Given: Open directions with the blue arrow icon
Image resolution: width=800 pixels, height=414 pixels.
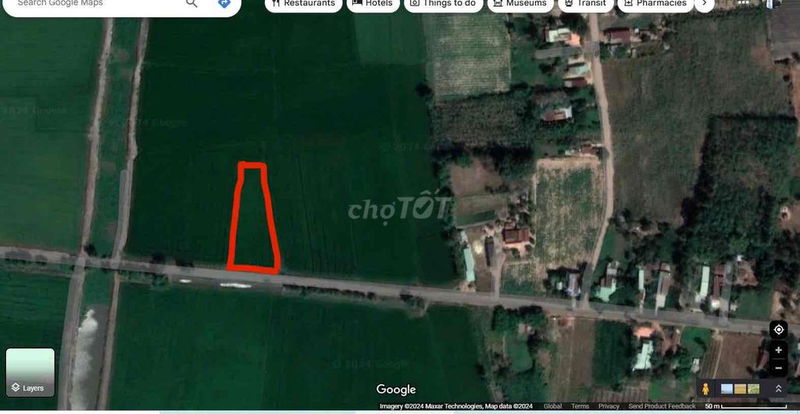Looking at the screenshot, I should pos(224,4).
